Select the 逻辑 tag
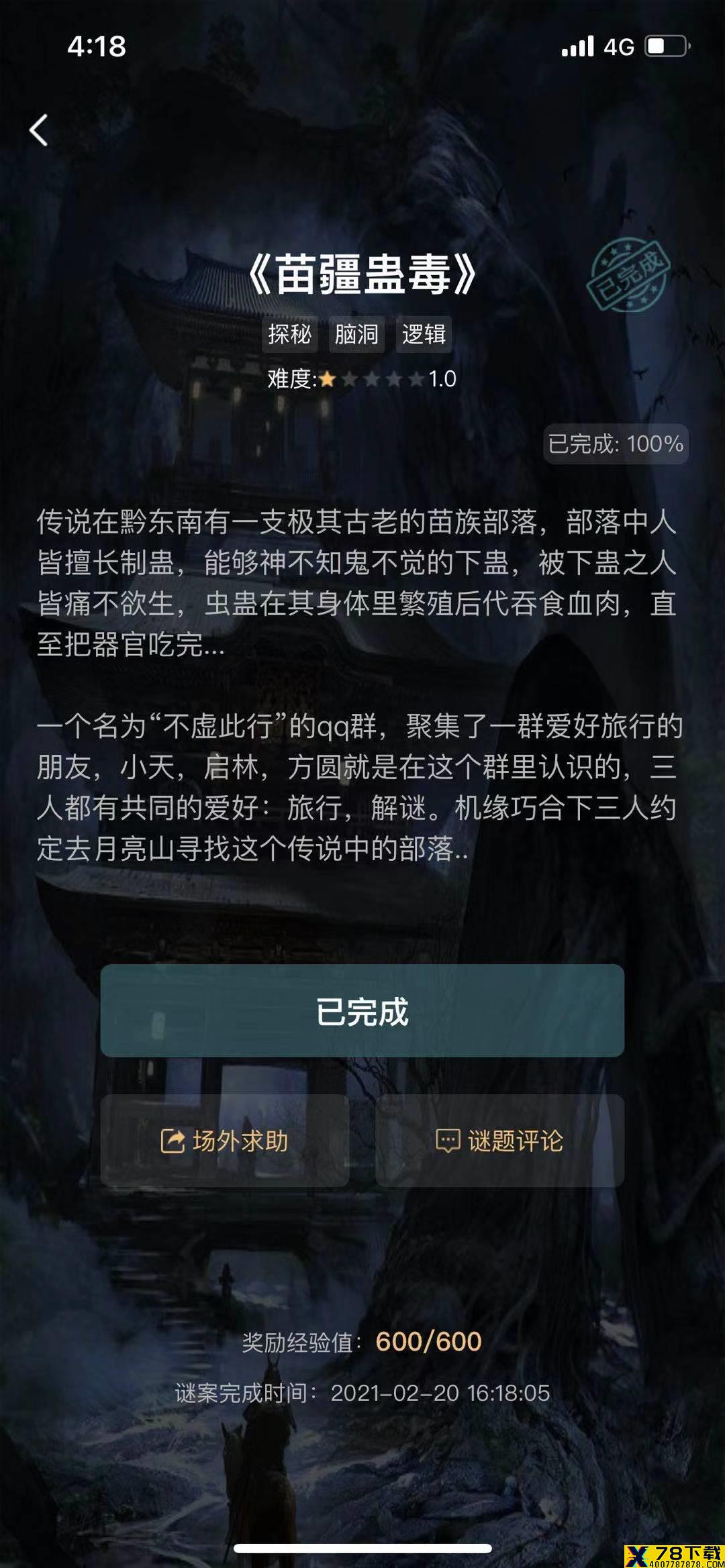This screenshot has width=725, height=1568. [424, 334]
